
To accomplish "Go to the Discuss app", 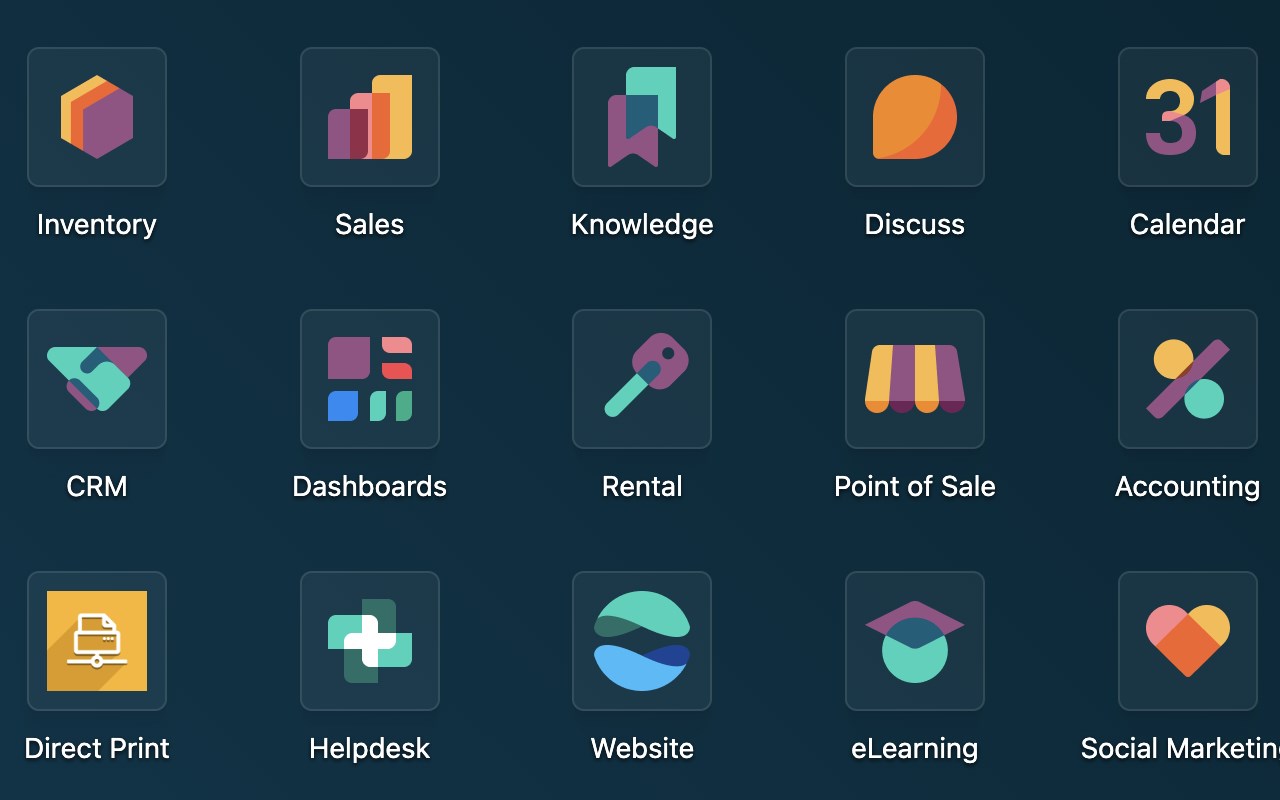I will [915, 117].
